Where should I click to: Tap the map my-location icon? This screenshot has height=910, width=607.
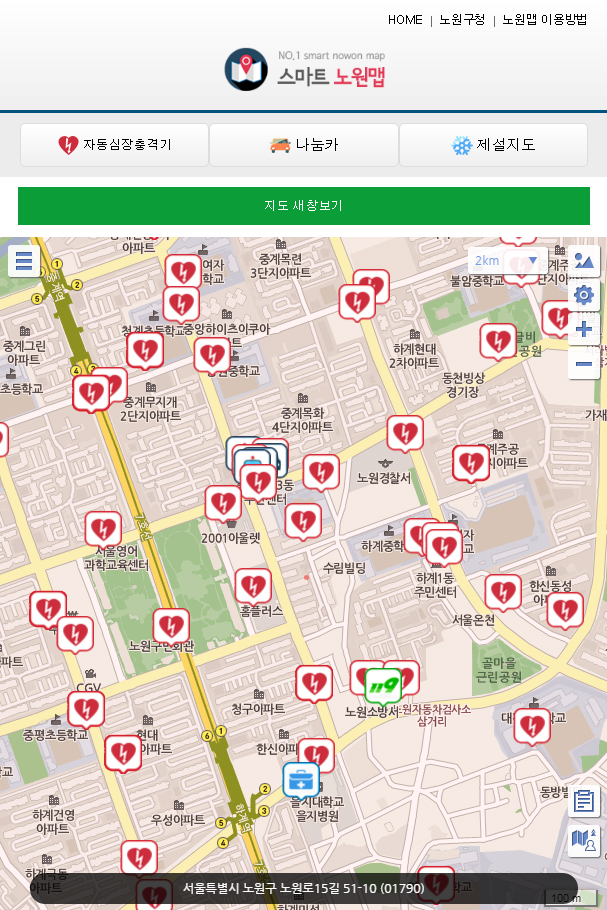(x=585, y=841)
